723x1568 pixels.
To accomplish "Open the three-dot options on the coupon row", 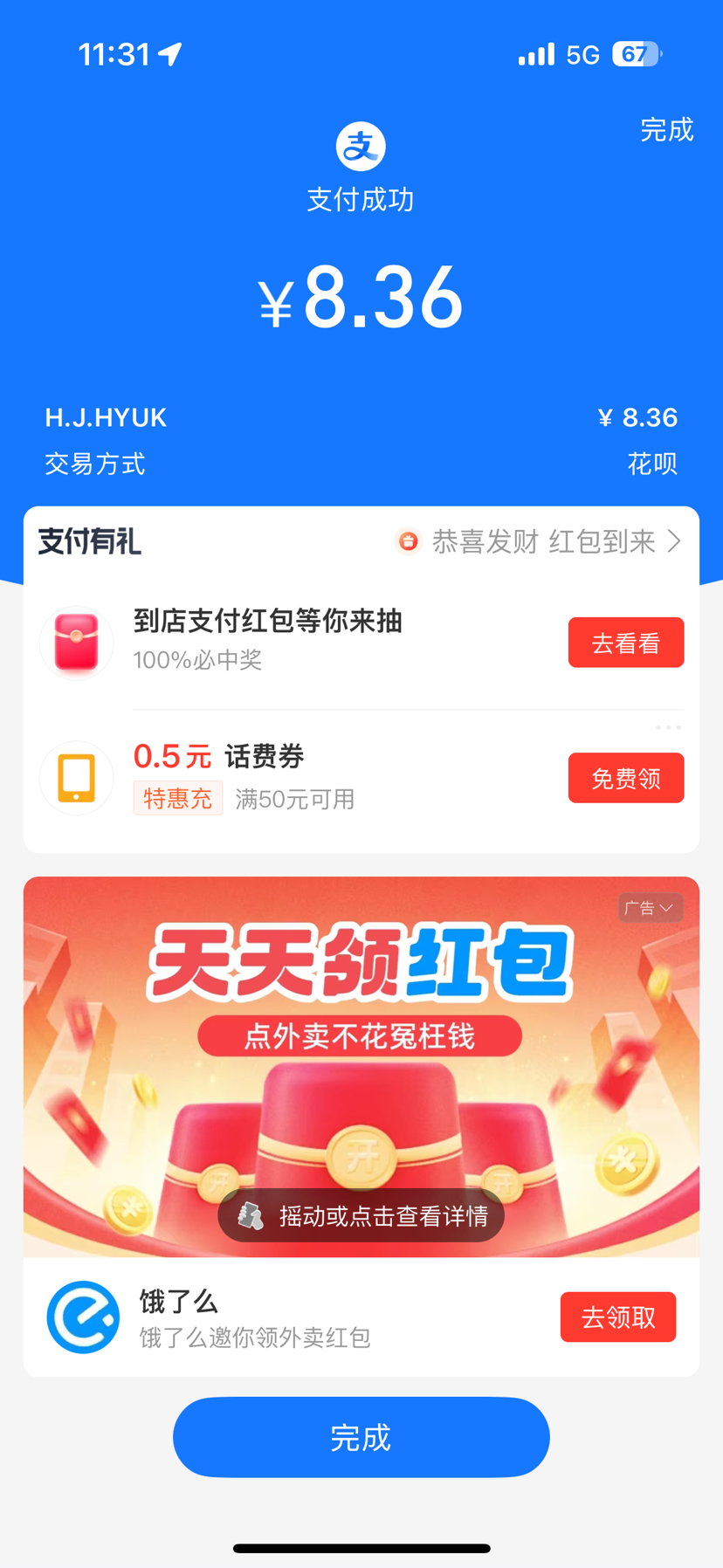I will point(668,727).
